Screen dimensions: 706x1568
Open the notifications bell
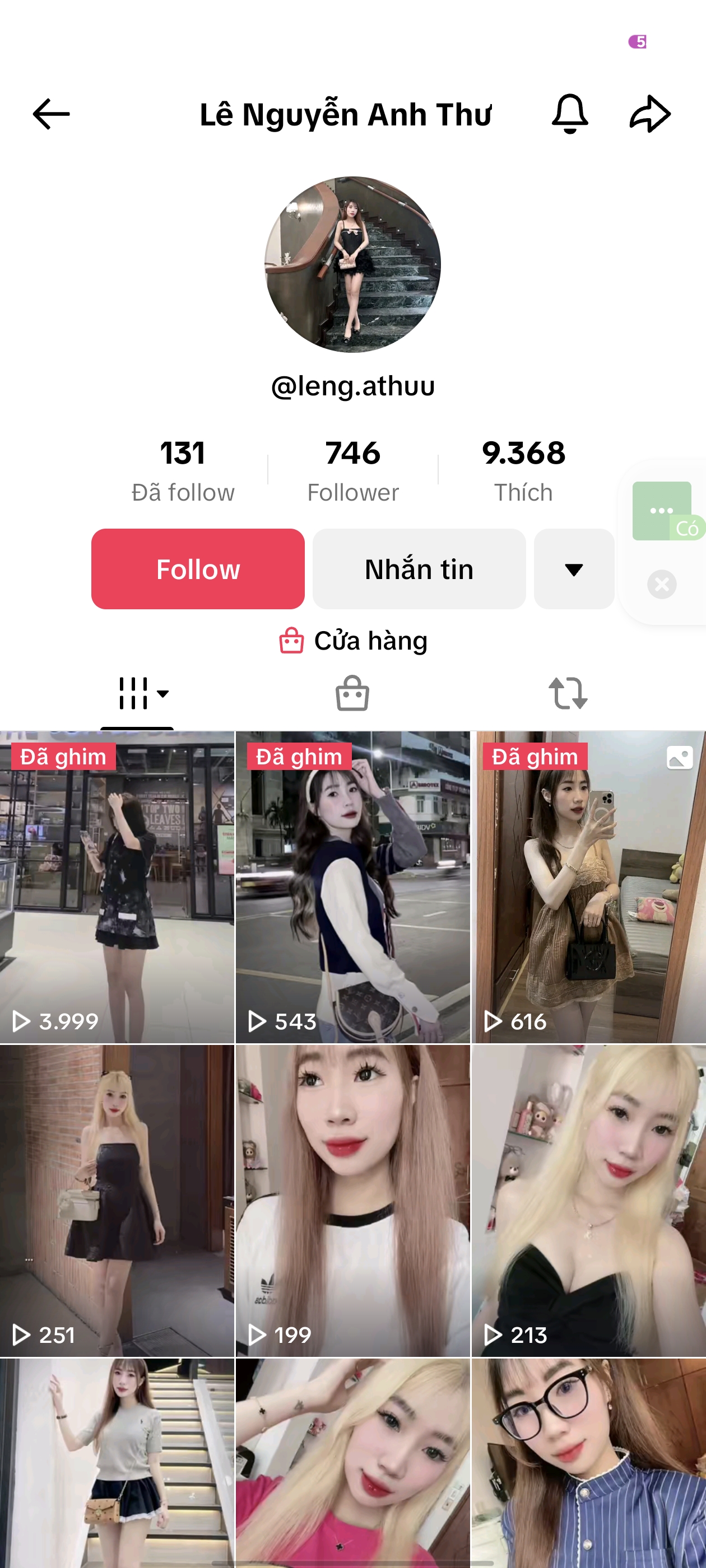(569, 114)
